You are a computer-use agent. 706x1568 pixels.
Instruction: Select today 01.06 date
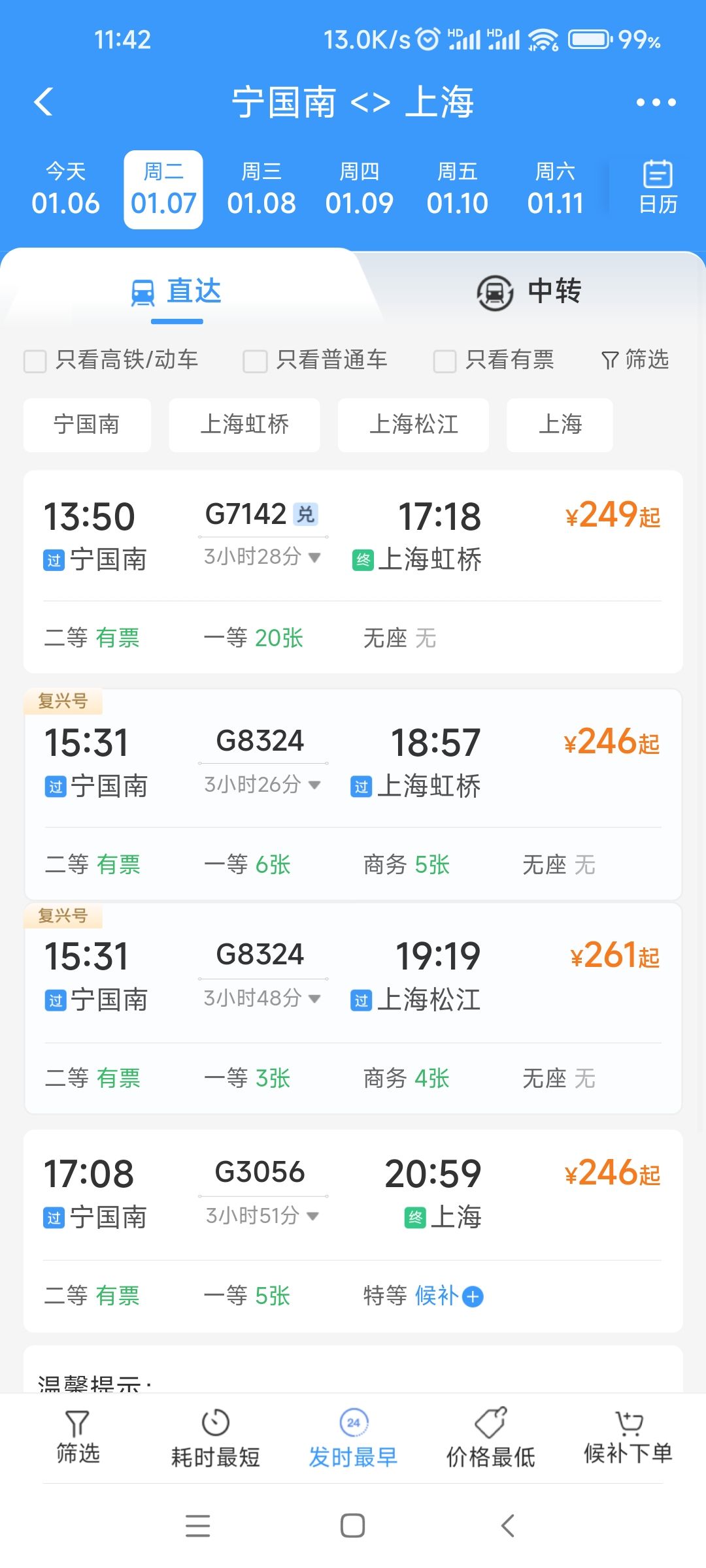click(x=65, y=190)
